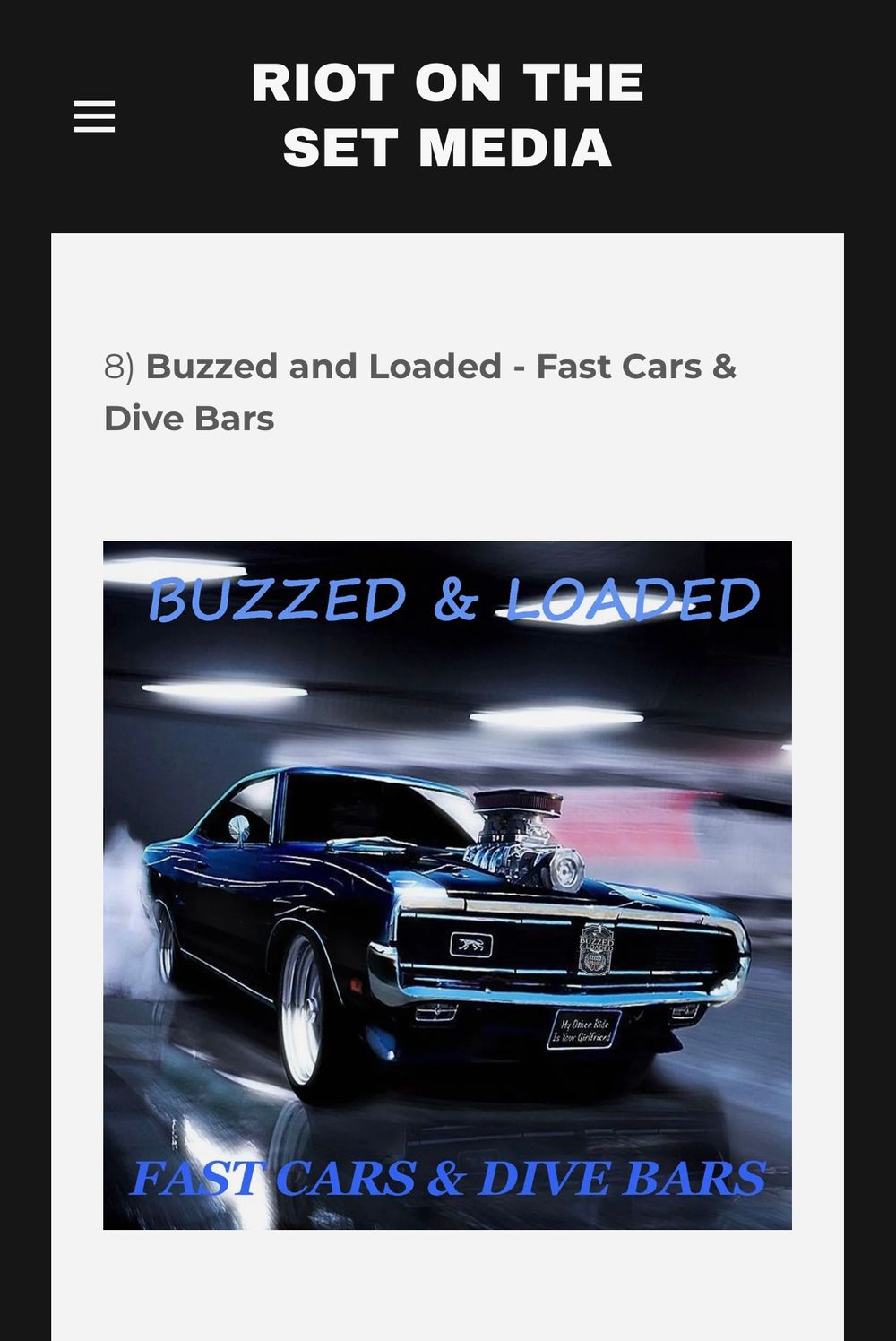Open the Buzzed & Loaded album cover image
The height and width of the screenshot is (1341, 896).
point(447,885)
